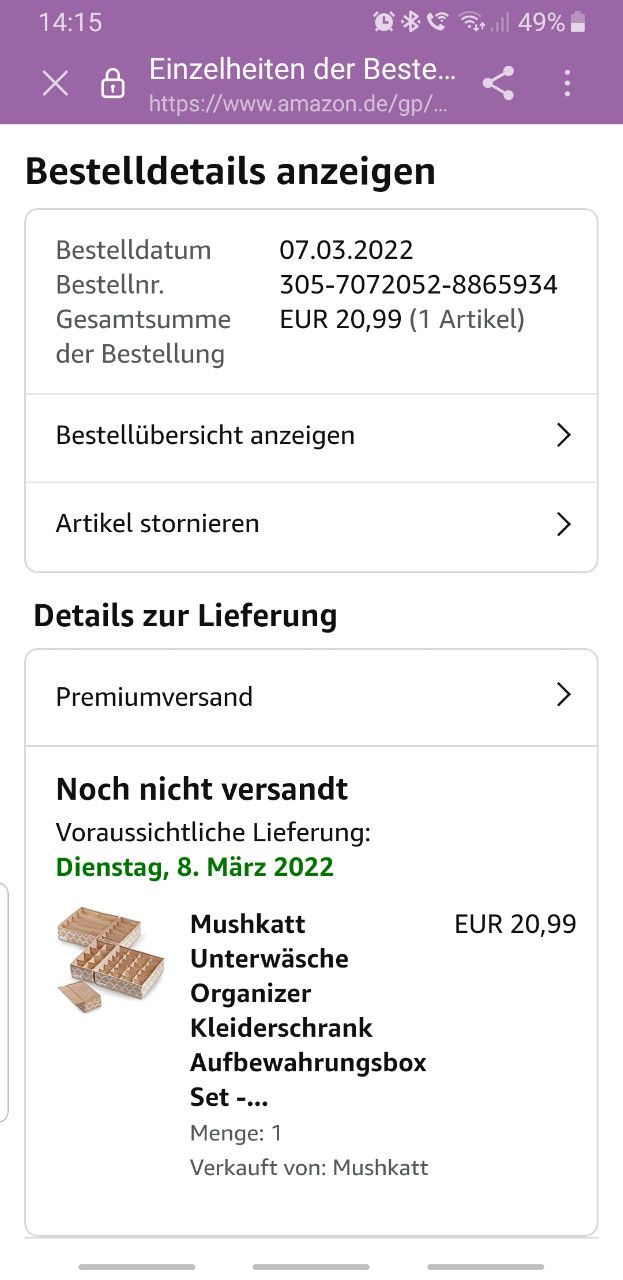Close the browser tab with the X
Image resolution: width=623 pixels, height=1280 pixels.
55,83
